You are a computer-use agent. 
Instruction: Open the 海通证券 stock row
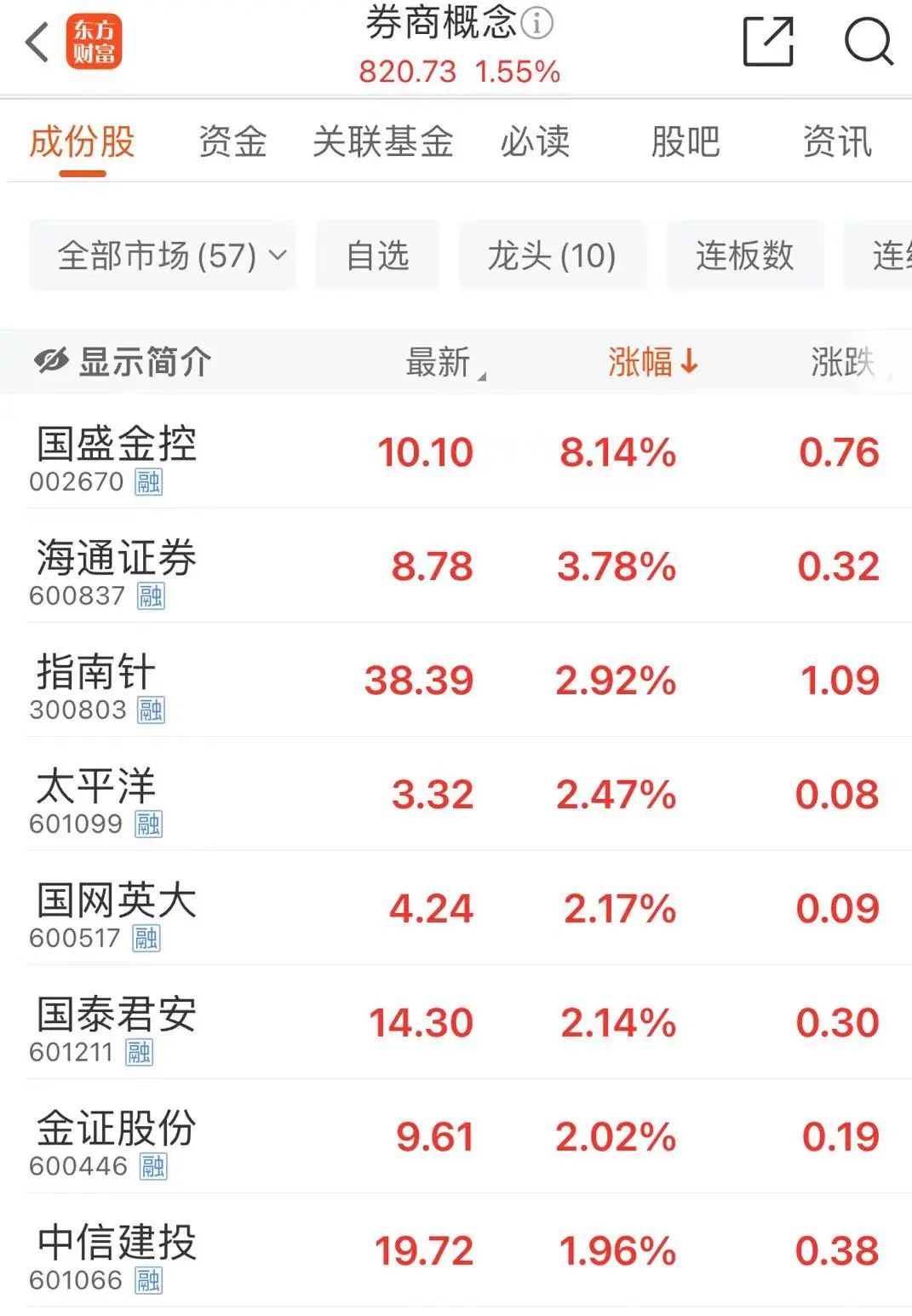(x=117, y=567)
